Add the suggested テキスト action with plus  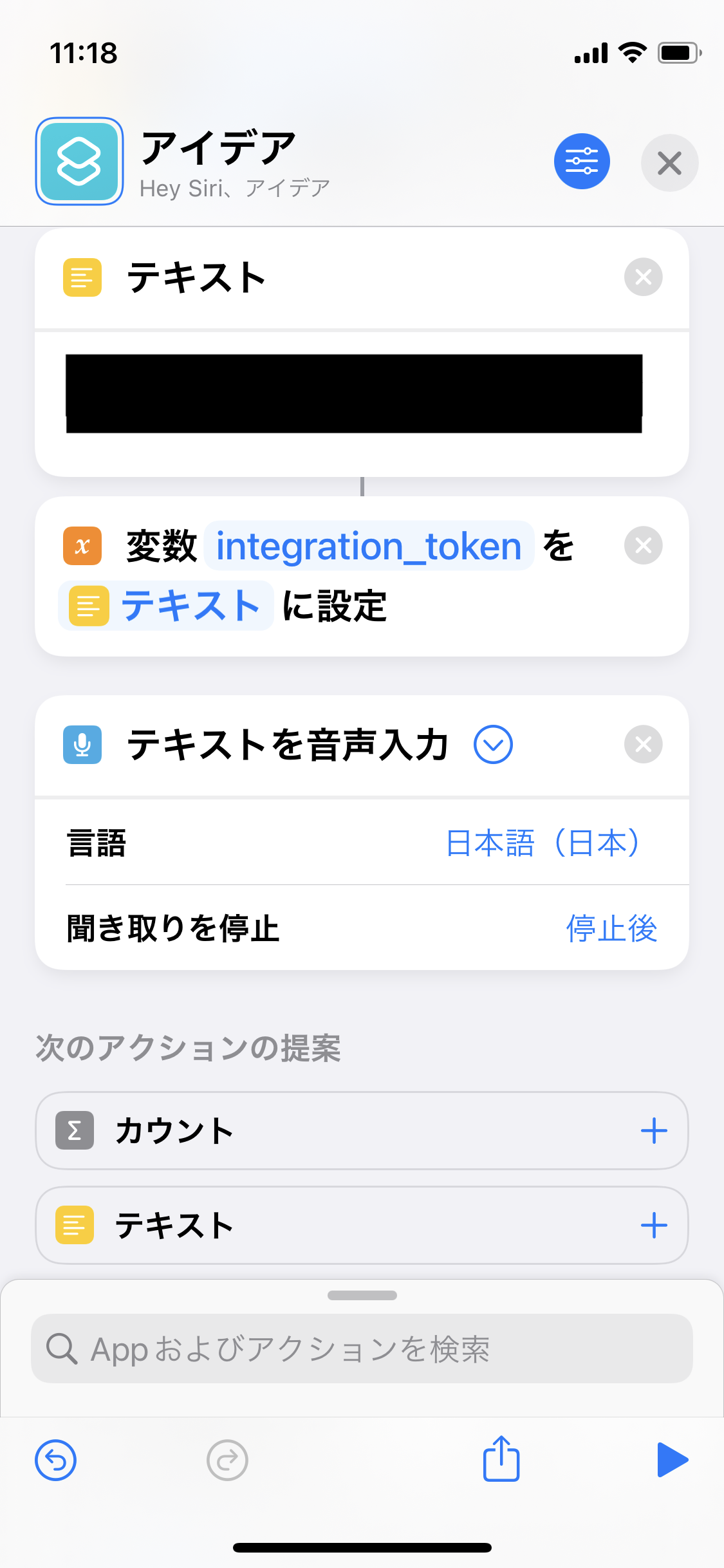pos(654,1226)
